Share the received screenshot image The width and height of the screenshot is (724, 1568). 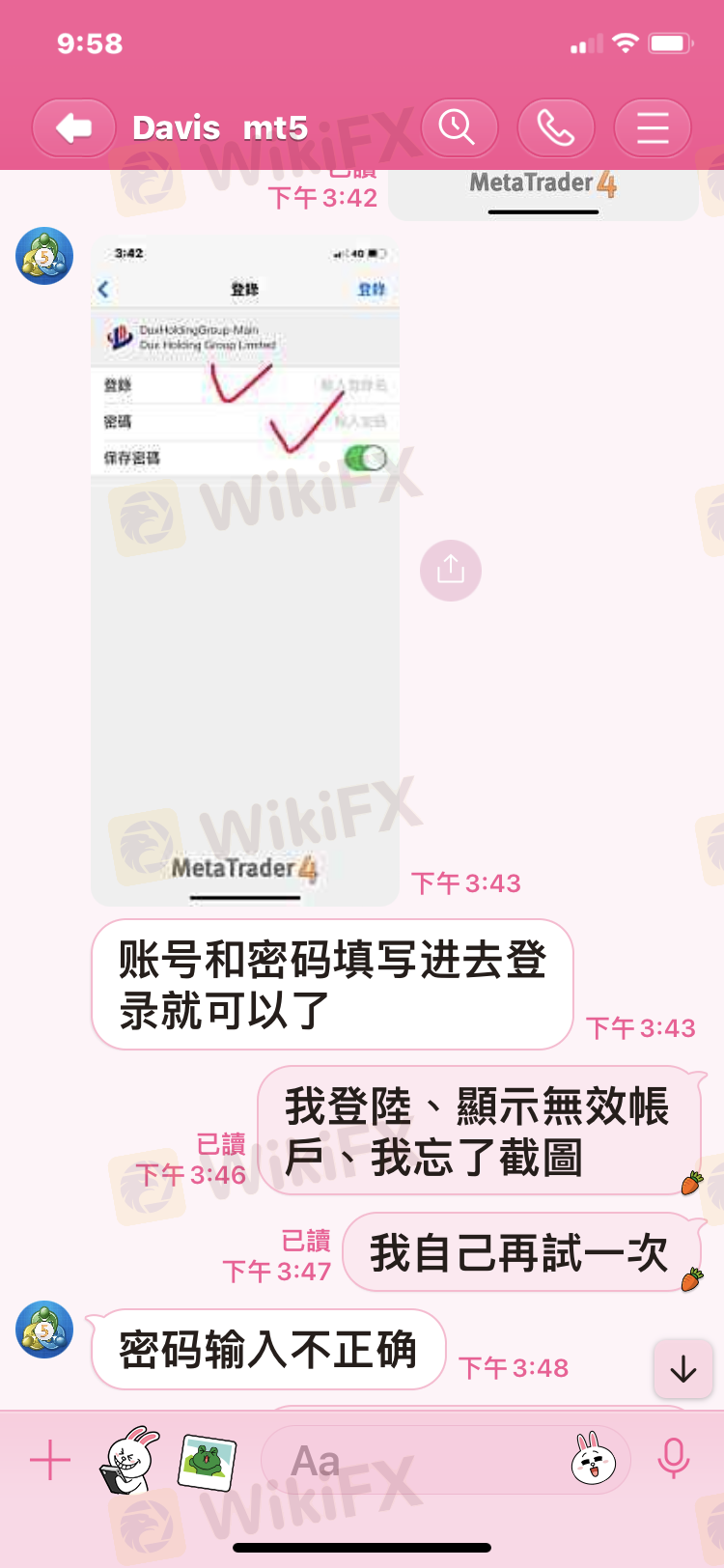pos(451,571)
